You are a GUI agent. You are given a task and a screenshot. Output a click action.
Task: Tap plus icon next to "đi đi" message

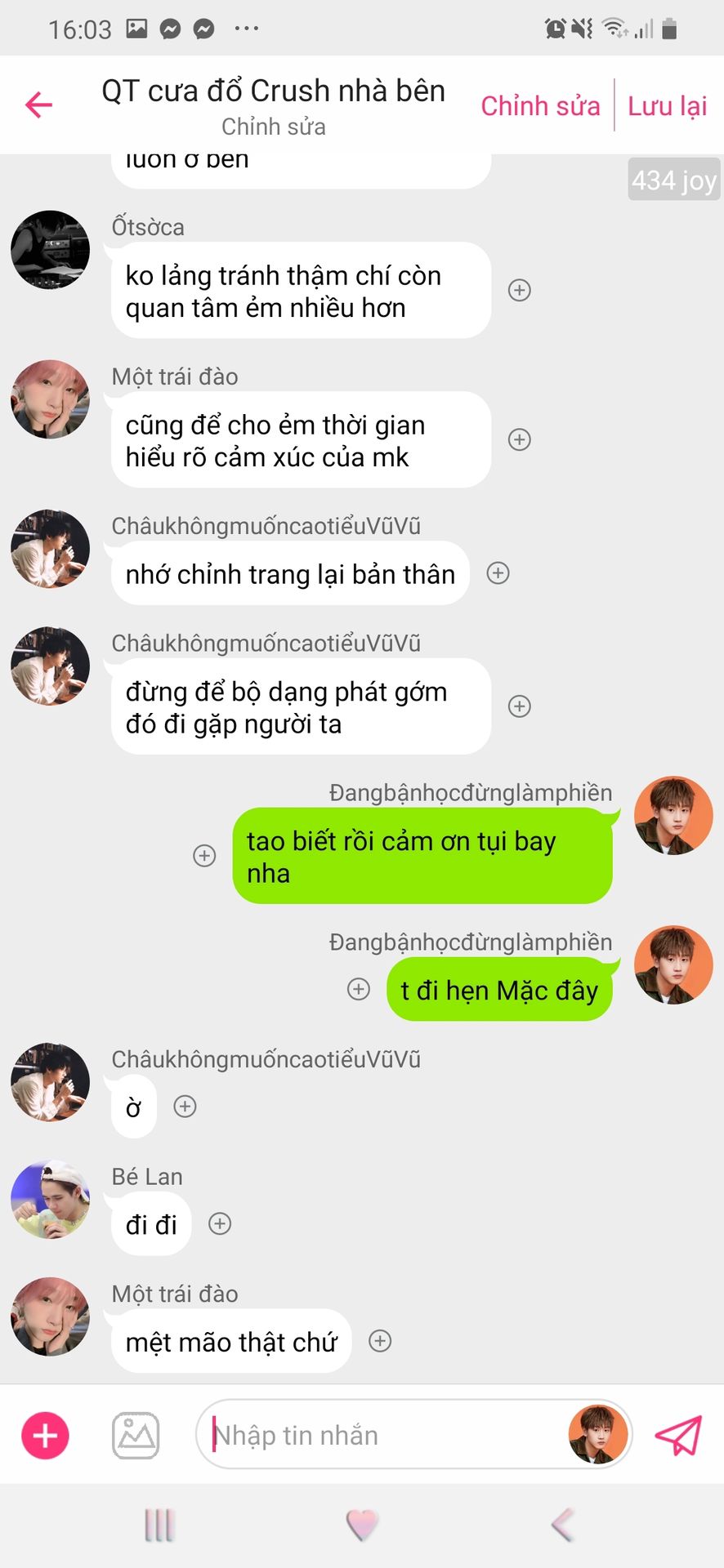tap(220, 1223)
